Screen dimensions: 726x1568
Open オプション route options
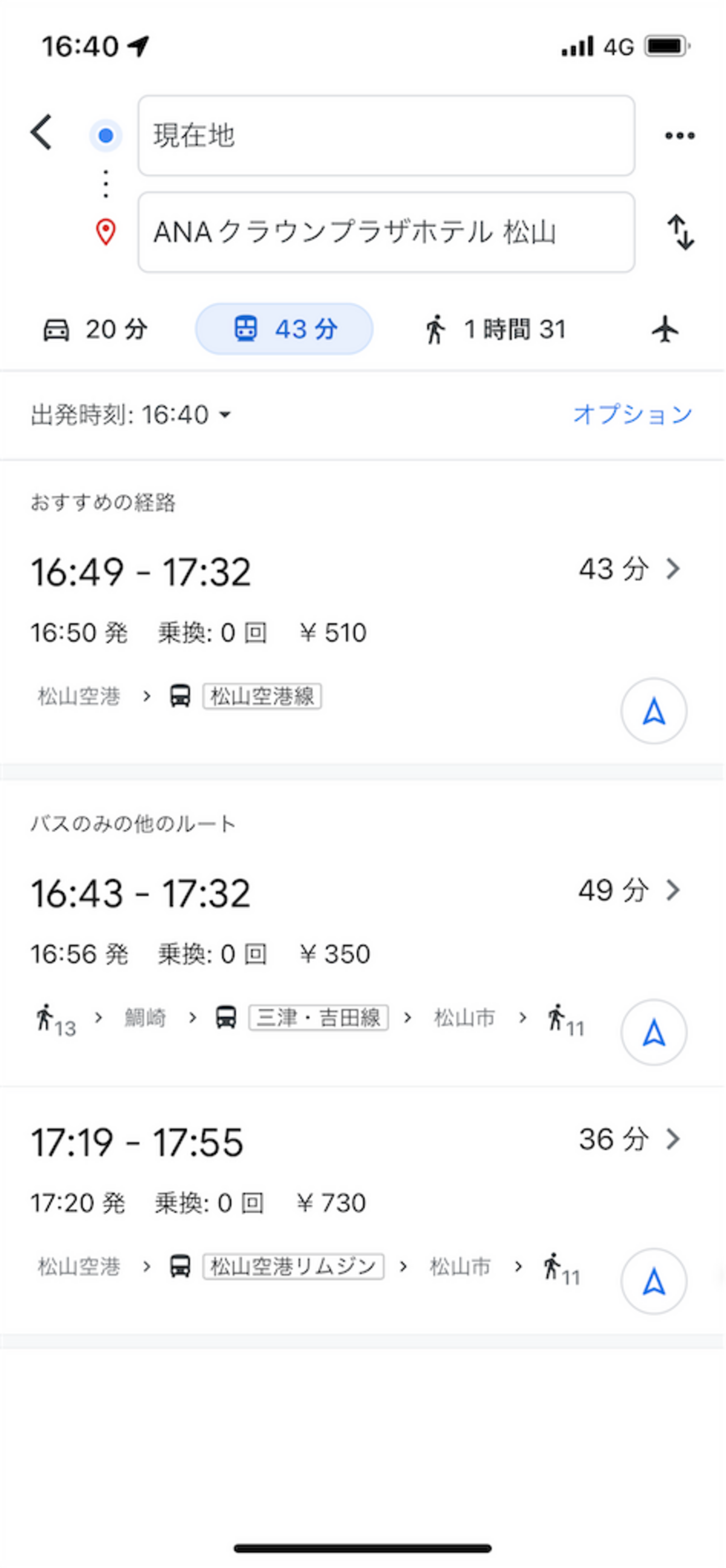(x=633, y=414)
